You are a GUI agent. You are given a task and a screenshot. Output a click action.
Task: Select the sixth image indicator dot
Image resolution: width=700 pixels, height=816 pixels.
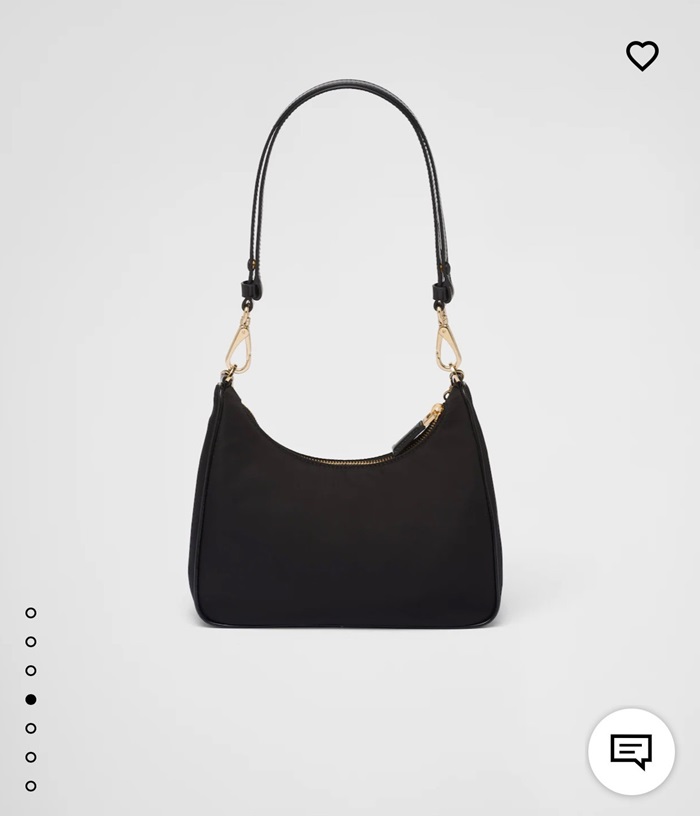[x=31, y=757]
